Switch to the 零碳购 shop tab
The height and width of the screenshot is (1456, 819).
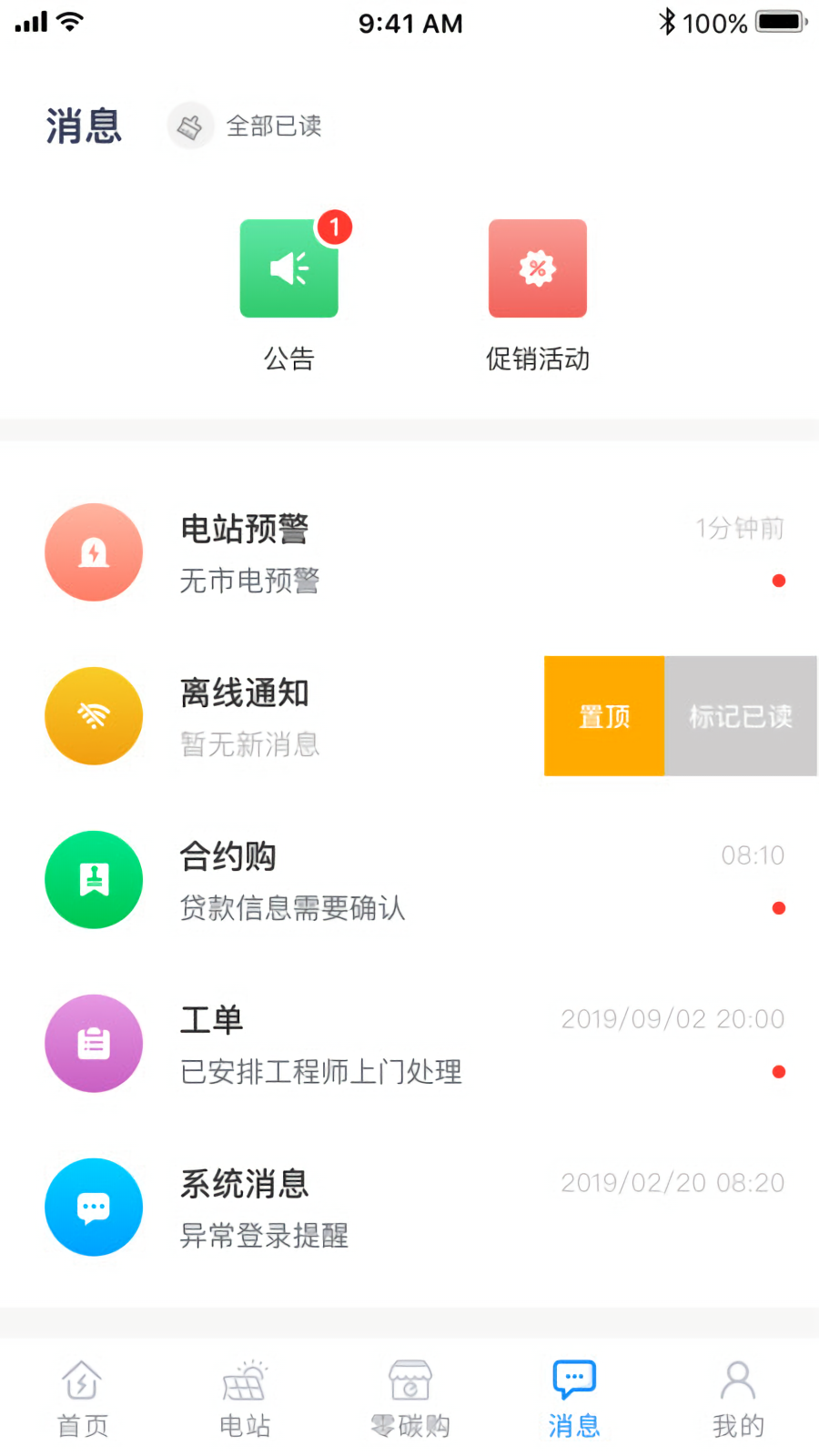[409, 1400]
